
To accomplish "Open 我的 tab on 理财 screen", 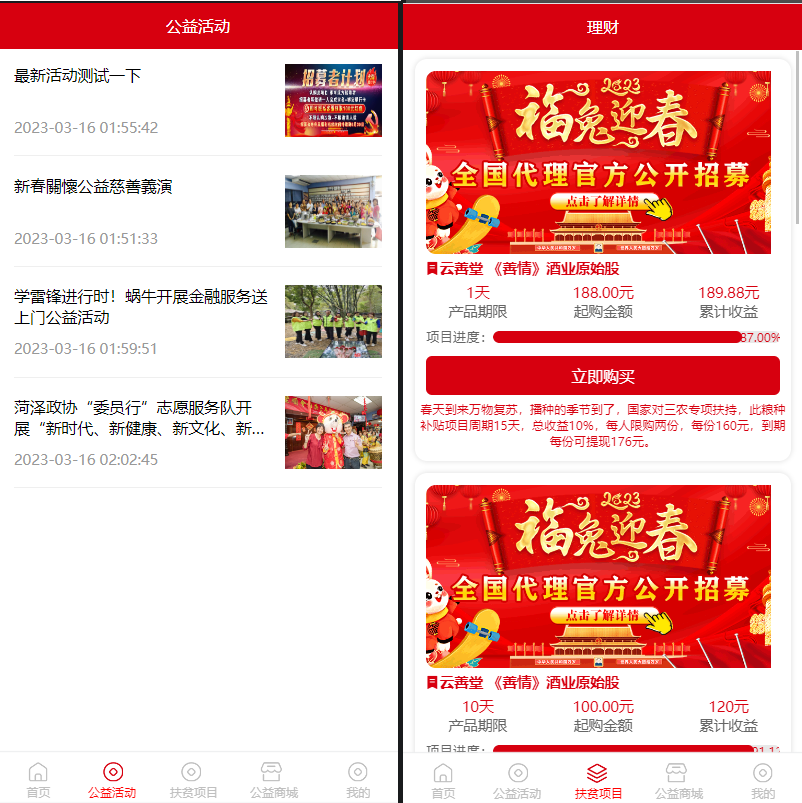I will point(762,780).
